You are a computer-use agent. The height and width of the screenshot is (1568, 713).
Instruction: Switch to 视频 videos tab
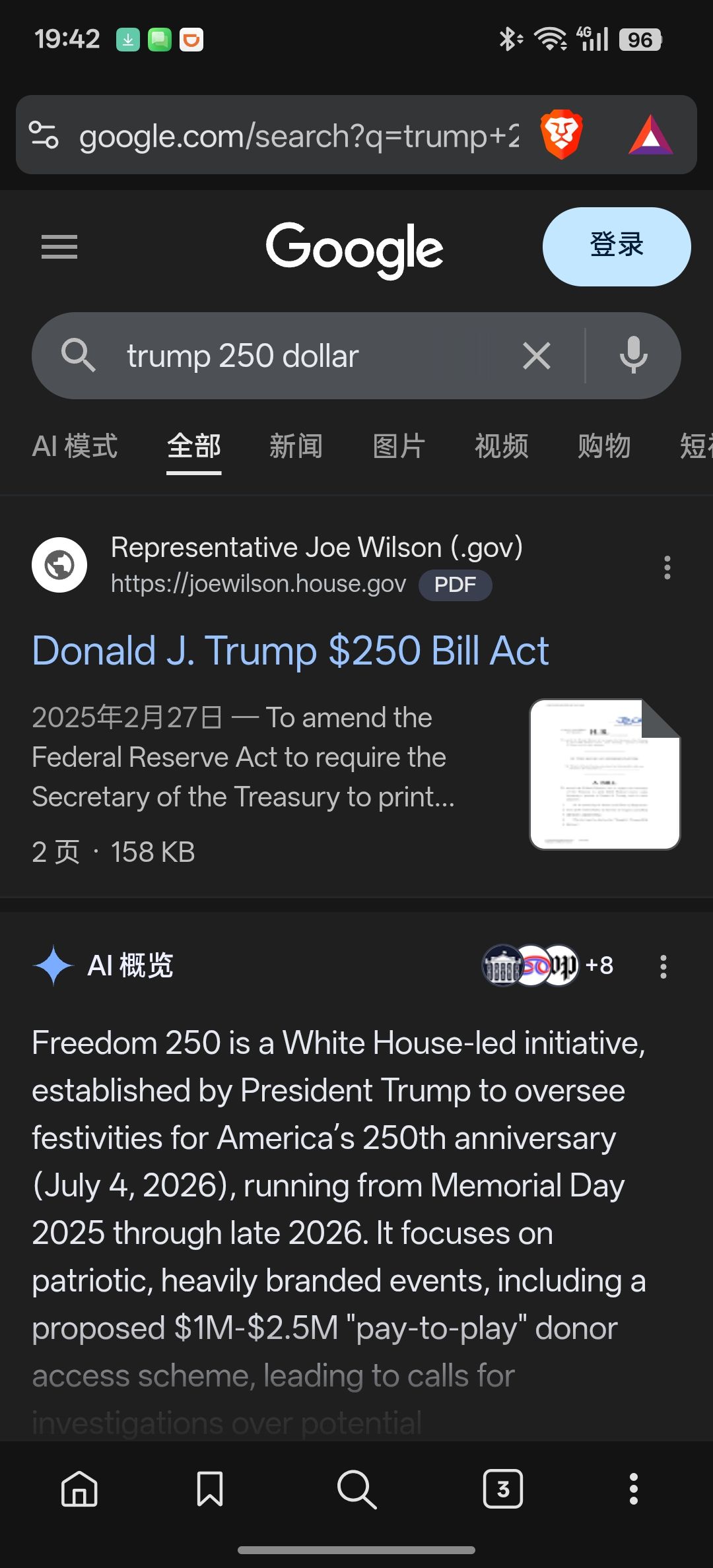[501, 446]
